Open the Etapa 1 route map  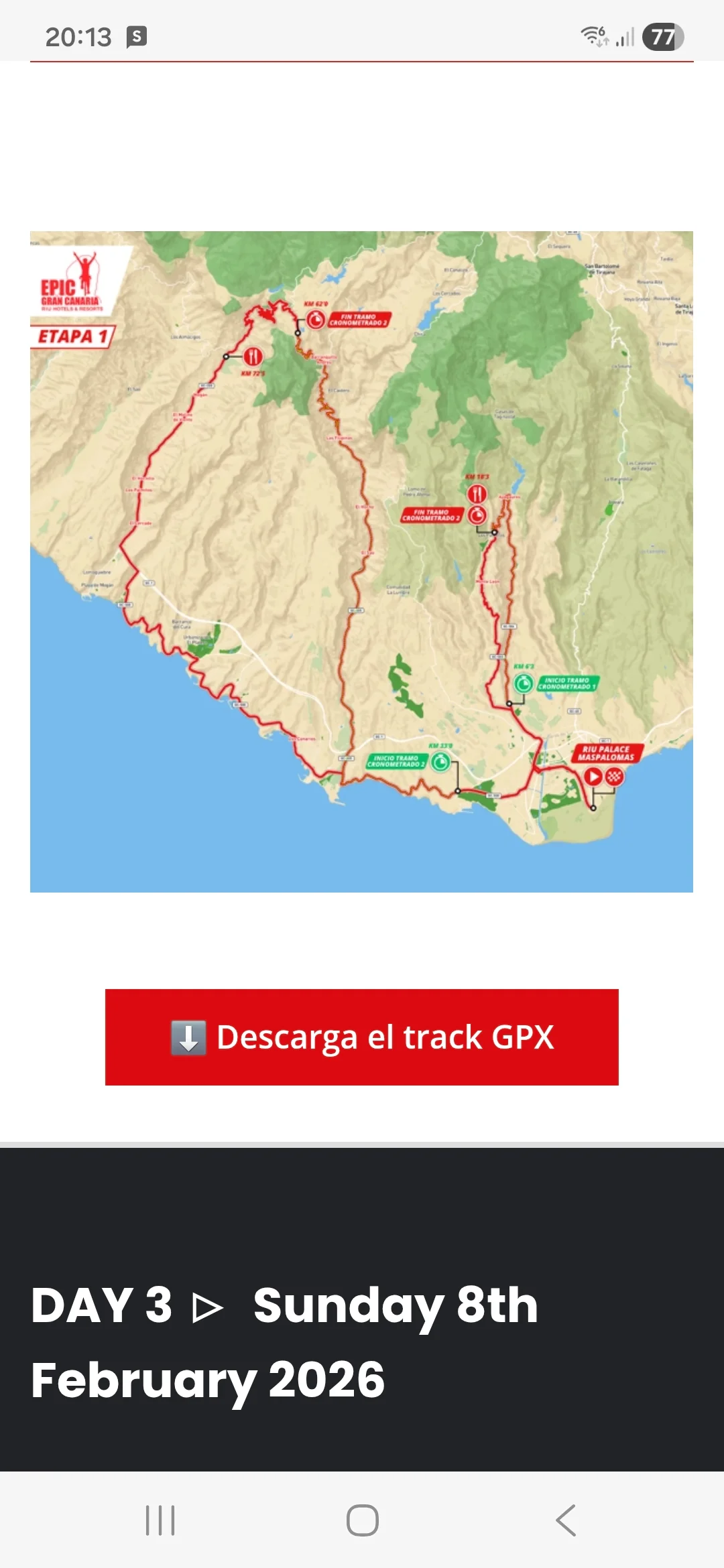[361, 562]
